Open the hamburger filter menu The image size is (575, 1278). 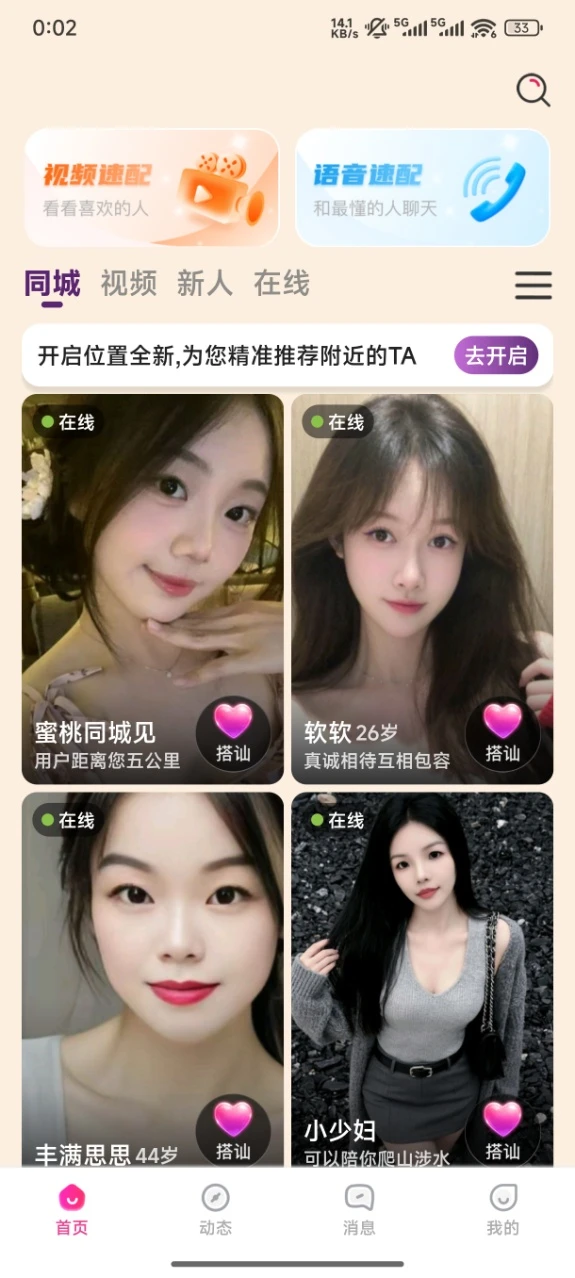coord(533,285)
